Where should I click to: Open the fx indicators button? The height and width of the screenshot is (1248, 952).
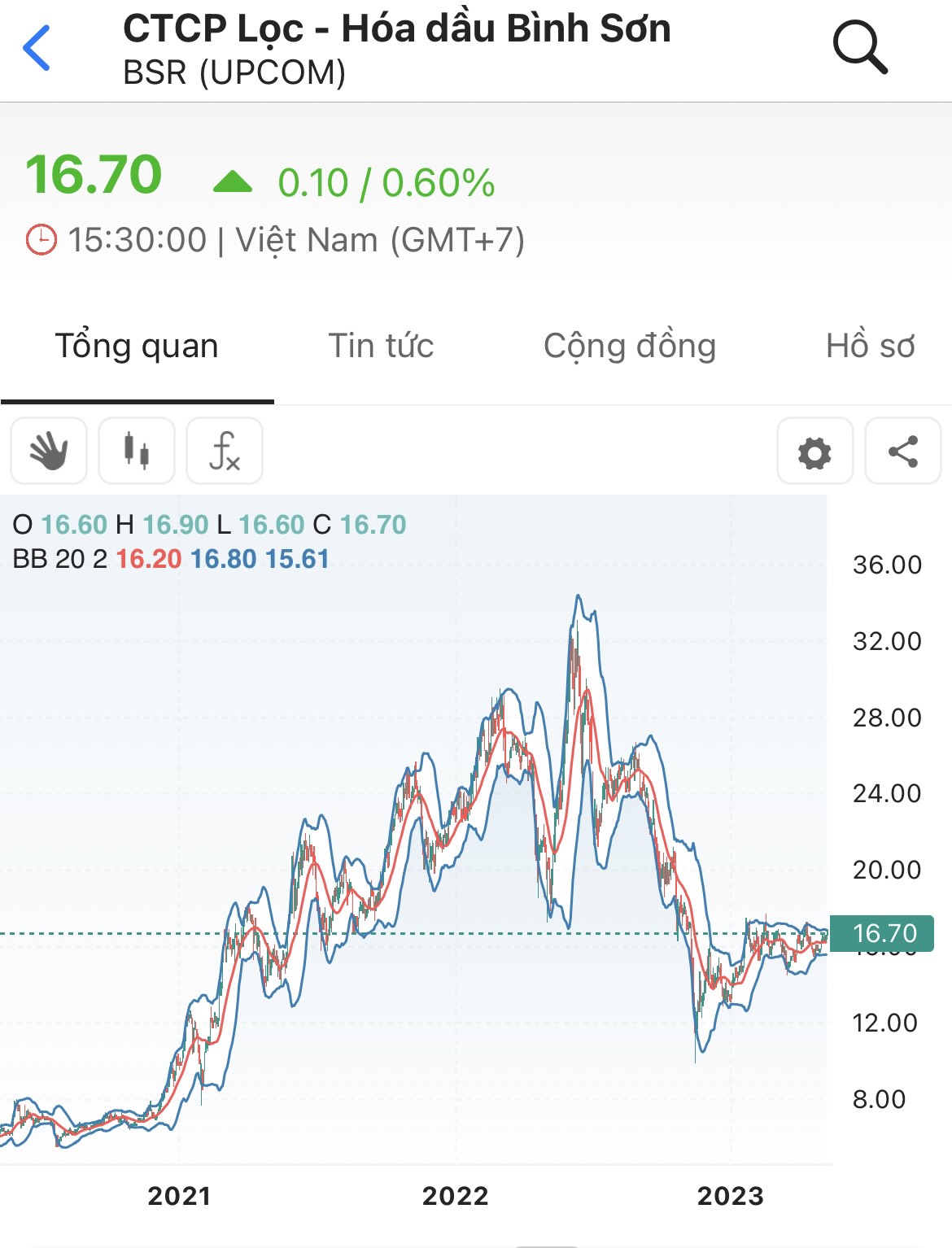point(225,451)
